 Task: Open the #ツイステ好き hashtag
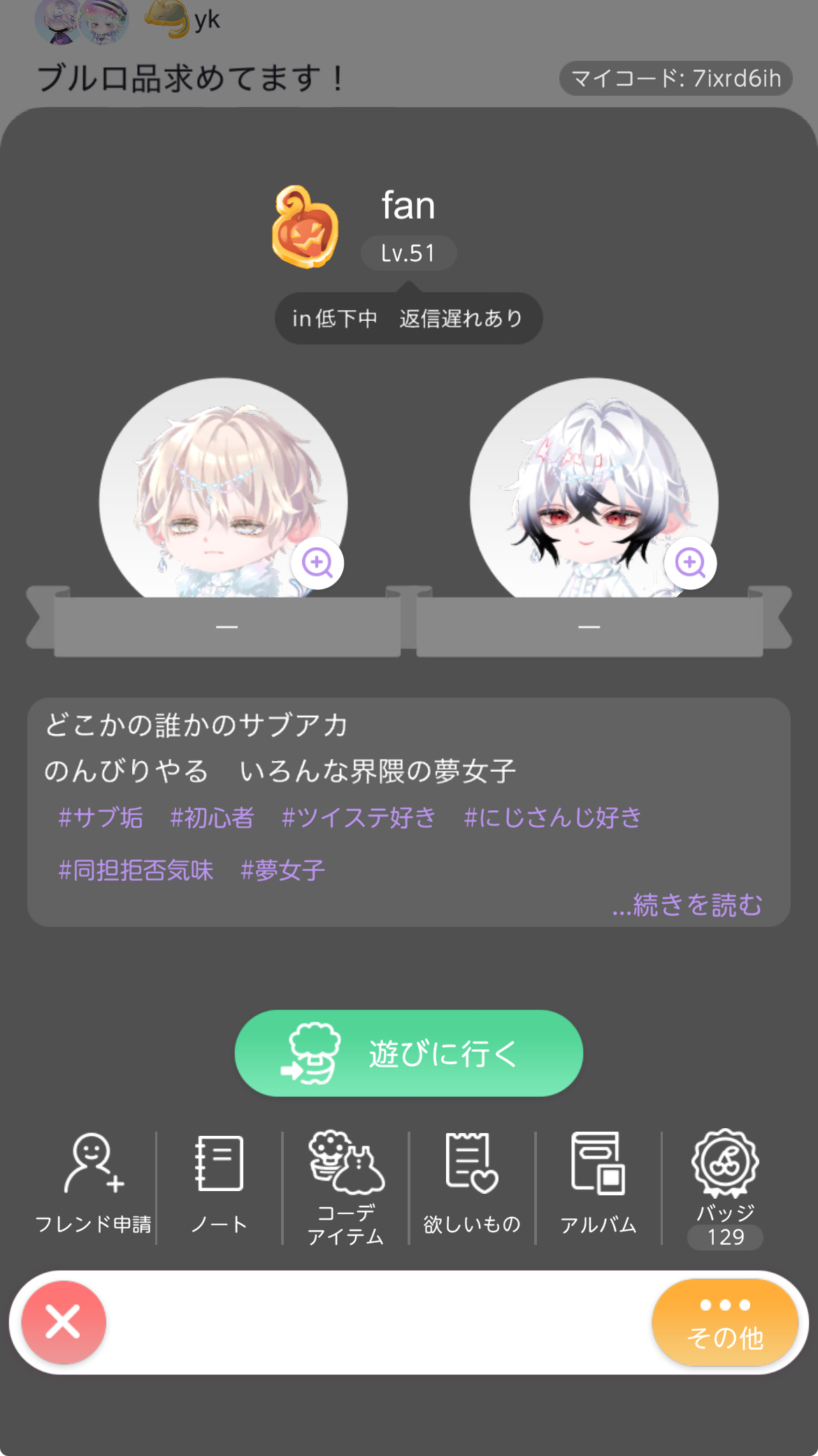[x=359, y=817]
